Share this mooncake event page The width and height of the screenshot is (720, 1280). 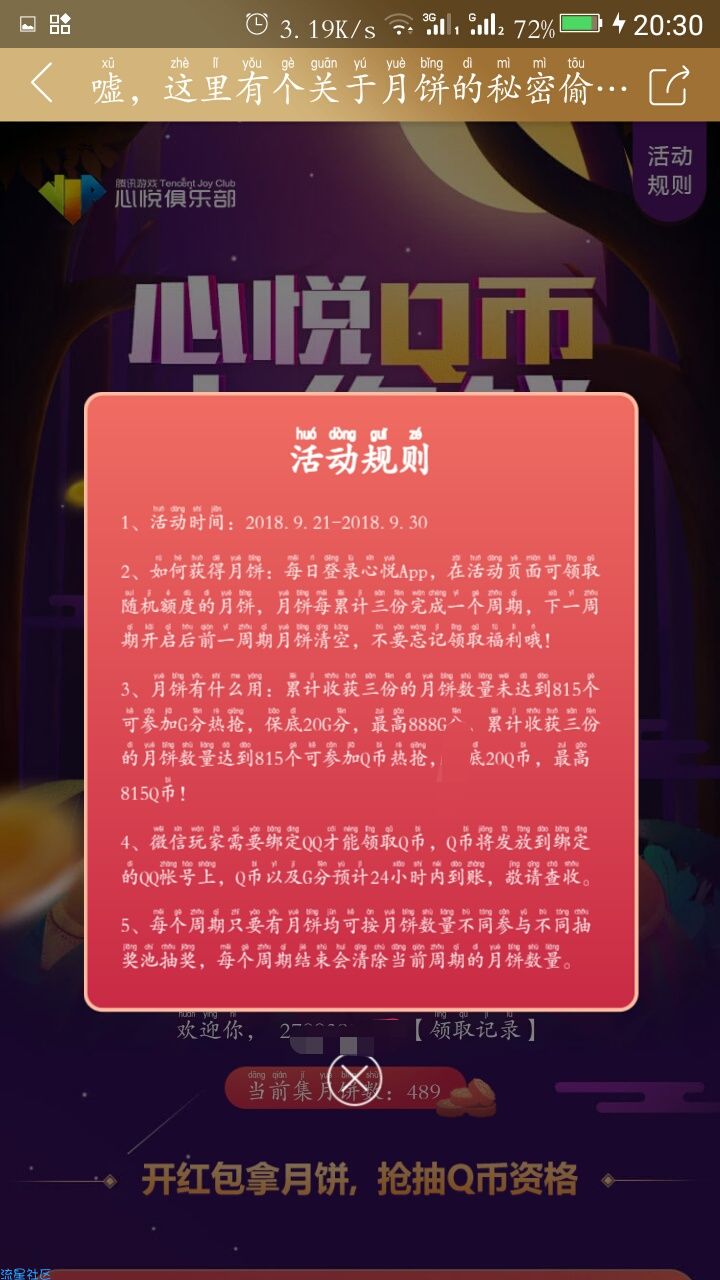point(668,86)
